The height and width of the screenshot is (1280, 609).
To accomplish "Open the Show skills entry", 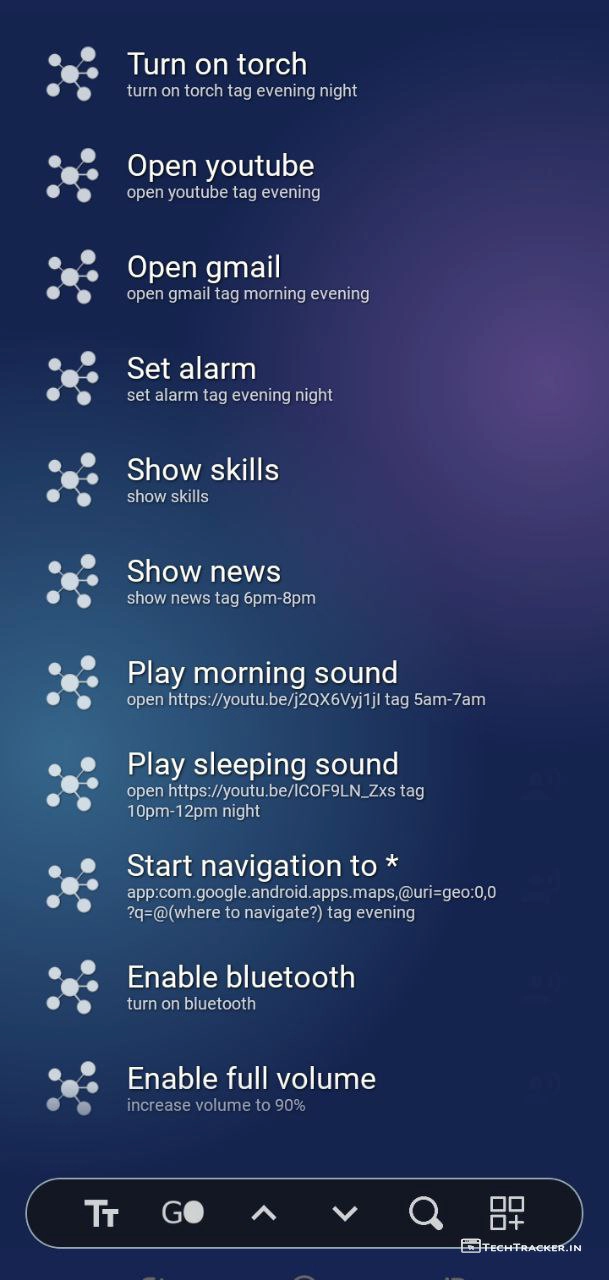I will tap(202, 479).
